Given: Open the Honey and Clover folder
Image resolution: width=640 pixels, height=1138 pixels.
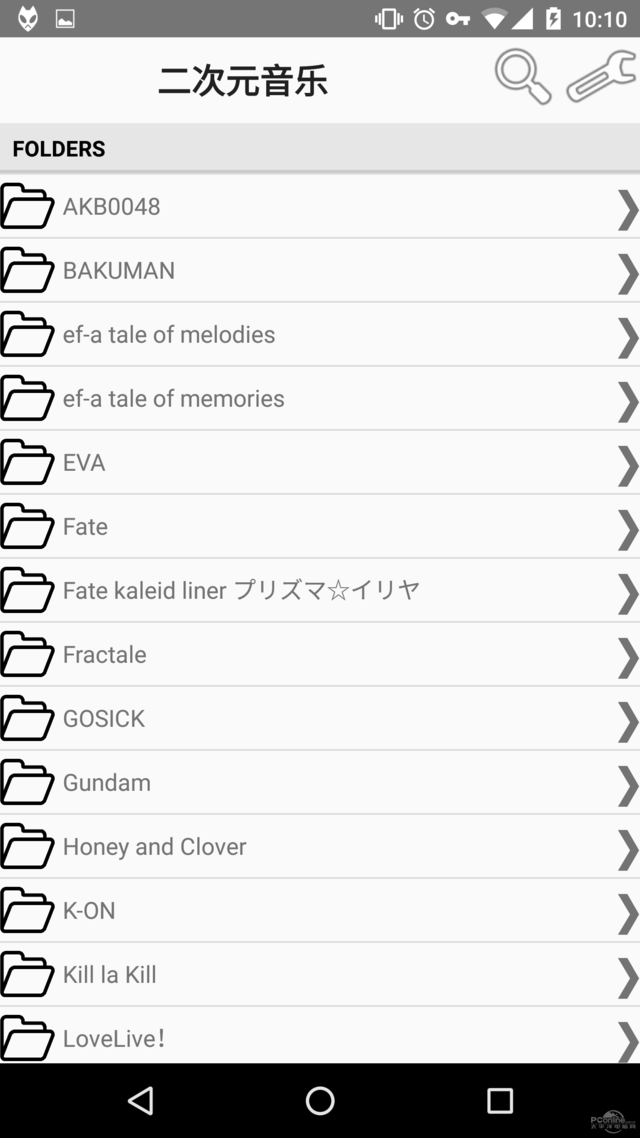Looking at the screenshot, I should [320, 846].
